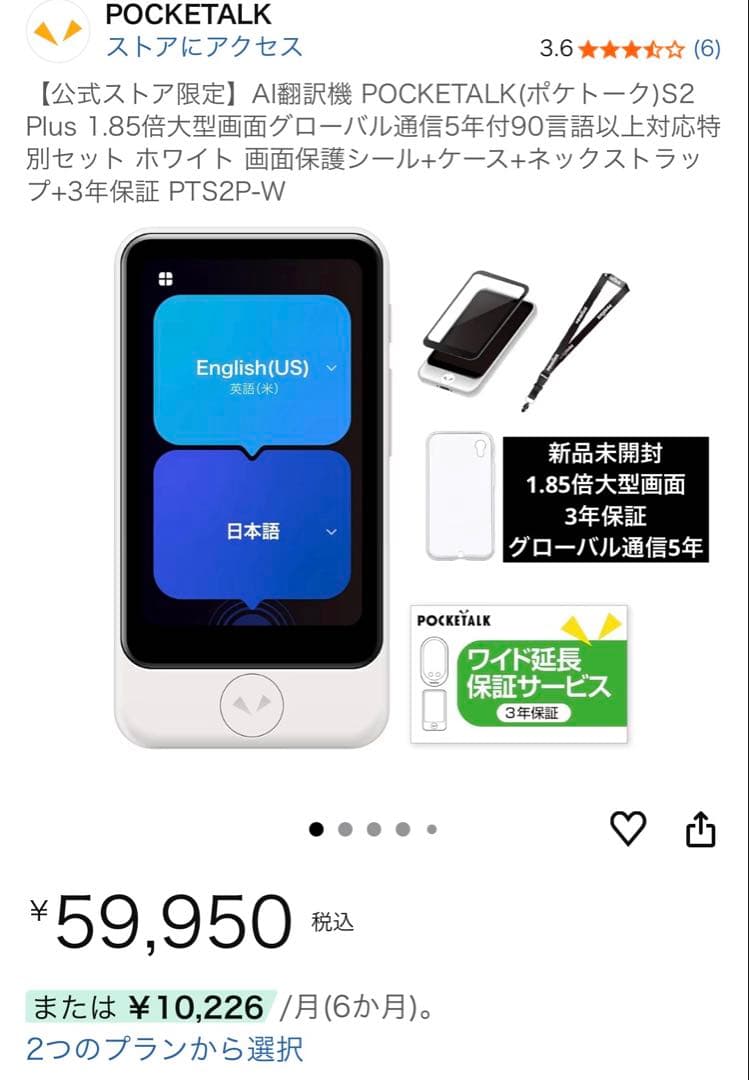This screenshot has width=749, height=1080.
Task: Select the second carousel dot
Action: point(345,827)
